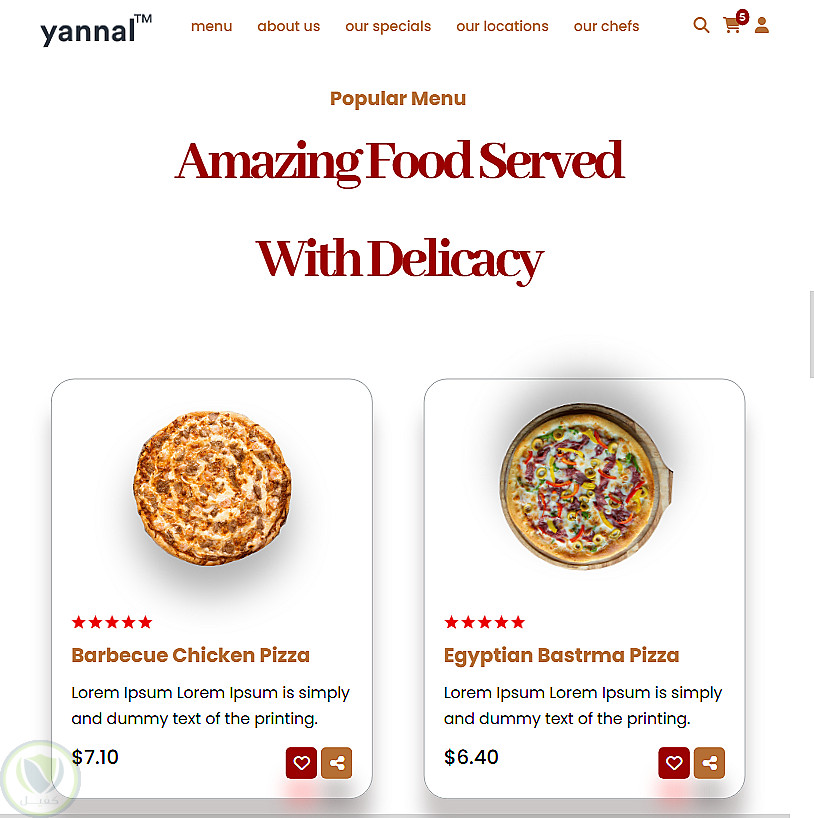Open the search icon in header
Viewport: 814px width, 818px height.
tap(701, 26)
